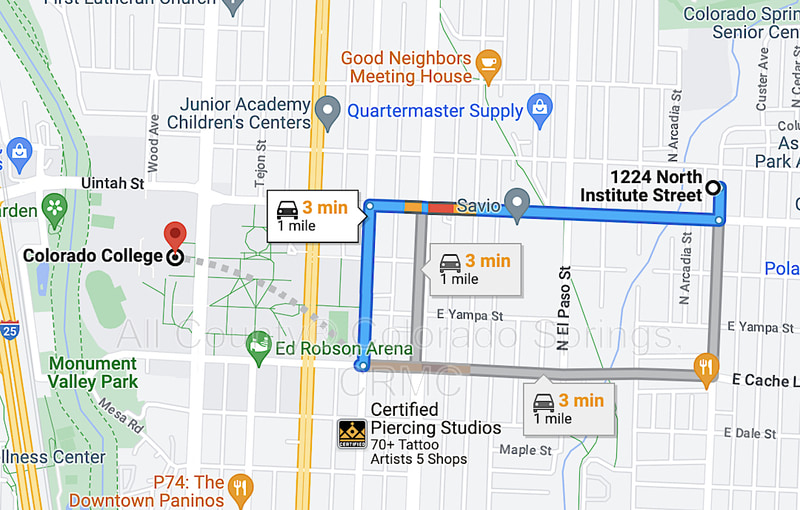This screenshot has height=510, width=800.
Task: Open the restaurant pin on E Cache La Poudre
Action: coord(707,367)
